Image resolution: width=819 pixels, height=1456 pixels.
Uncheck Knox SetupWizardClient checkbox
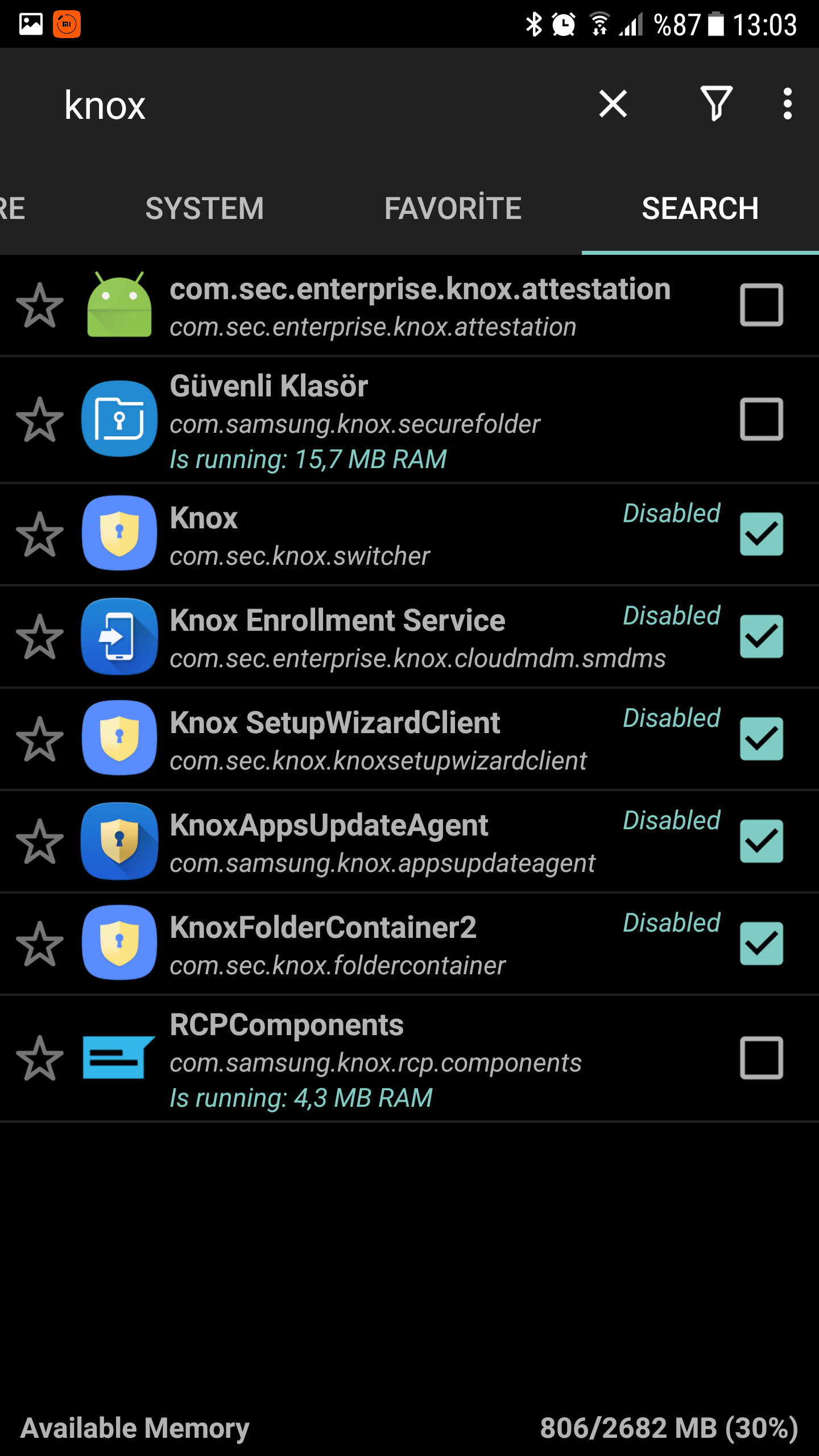click(x=761, y=739)
